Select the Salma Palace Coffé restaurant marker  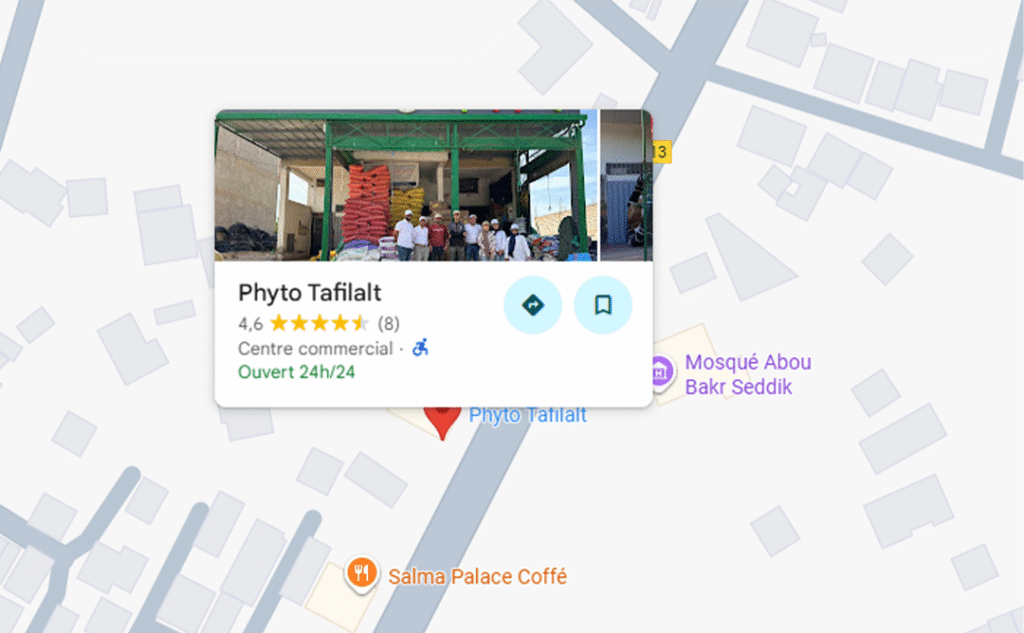(x=361, y=574)
